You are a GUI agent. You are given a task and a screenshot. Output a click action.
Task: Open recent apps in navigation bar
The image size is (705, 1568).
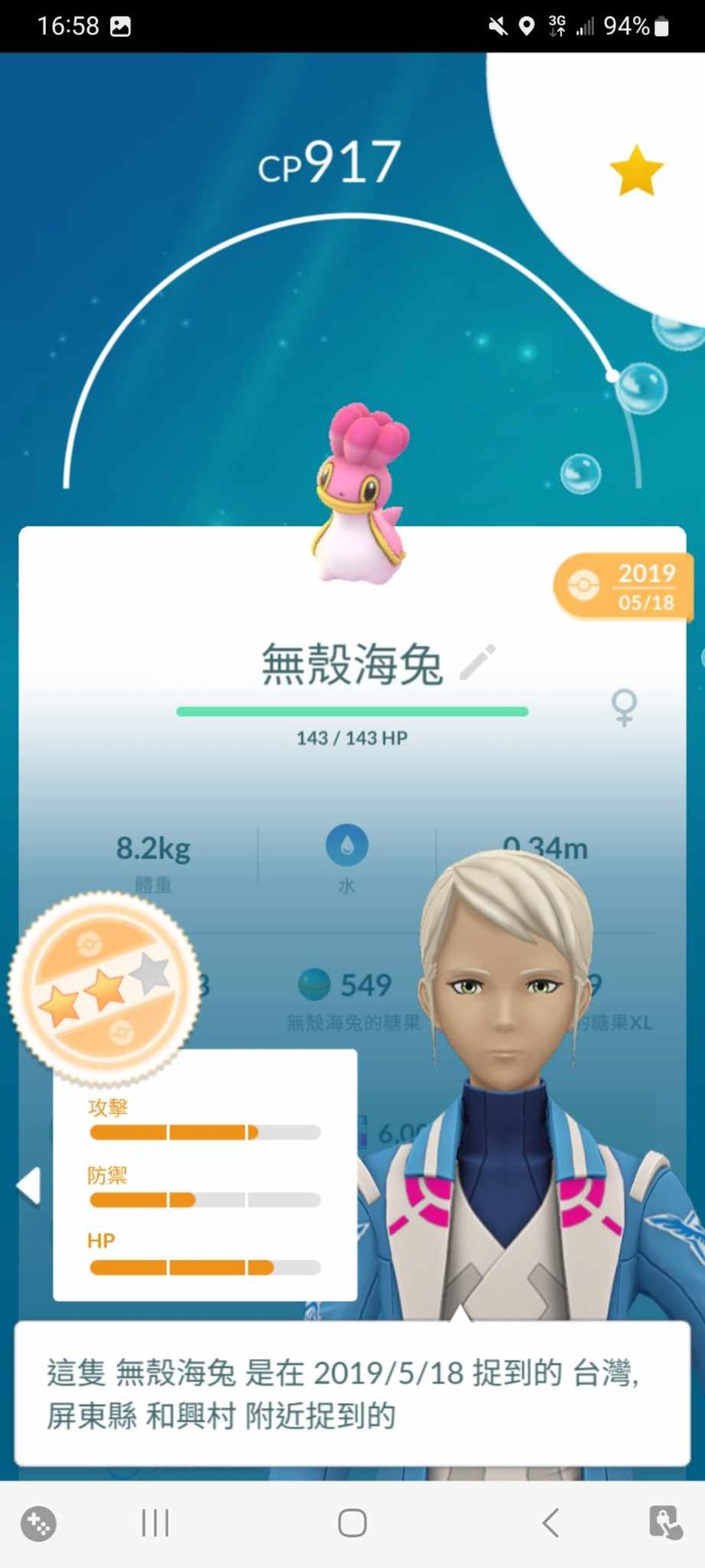click(x=156, y=1523)
